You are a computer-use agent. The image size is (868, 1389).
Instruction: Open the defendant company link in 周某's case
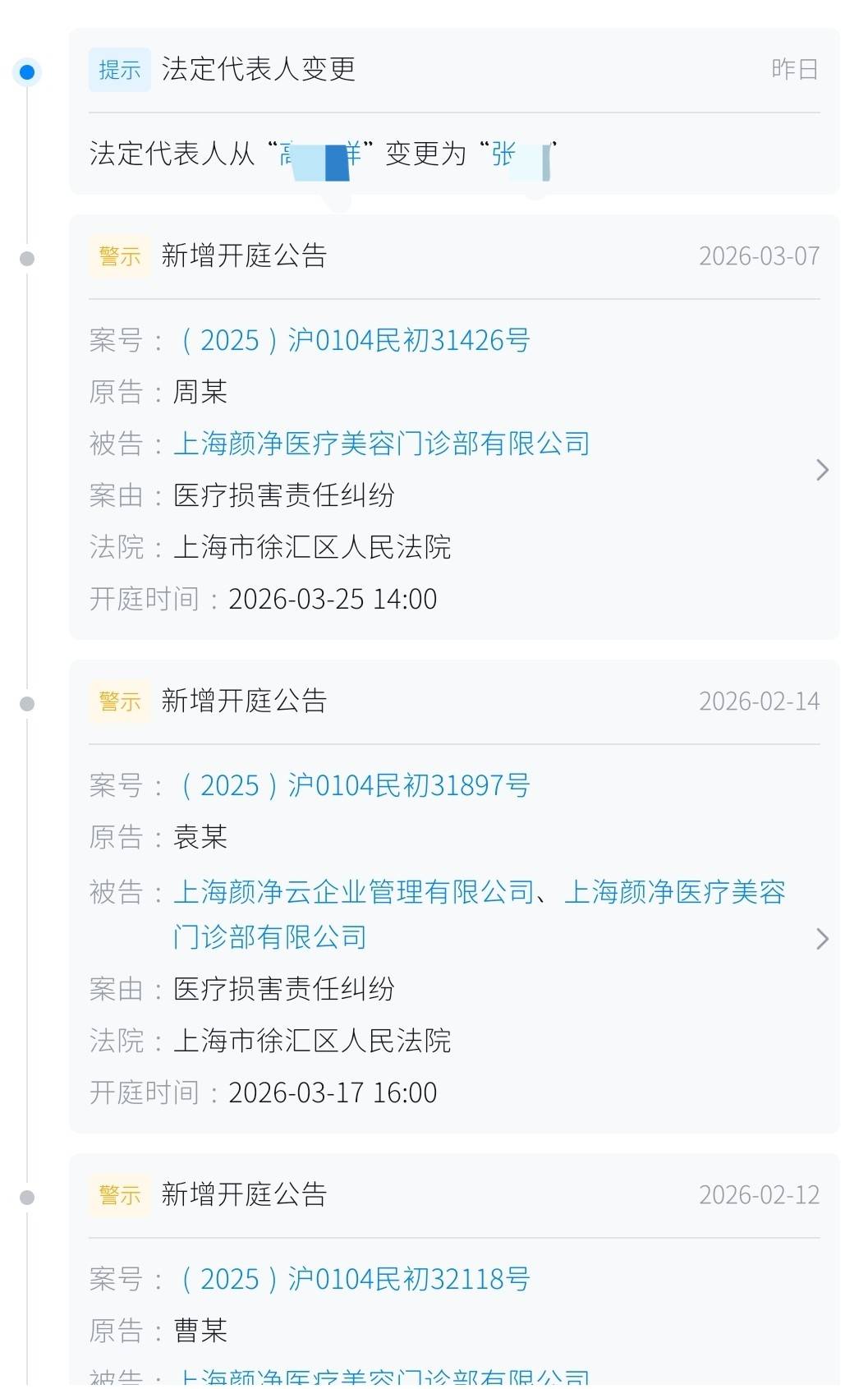(x=382, y=444)
